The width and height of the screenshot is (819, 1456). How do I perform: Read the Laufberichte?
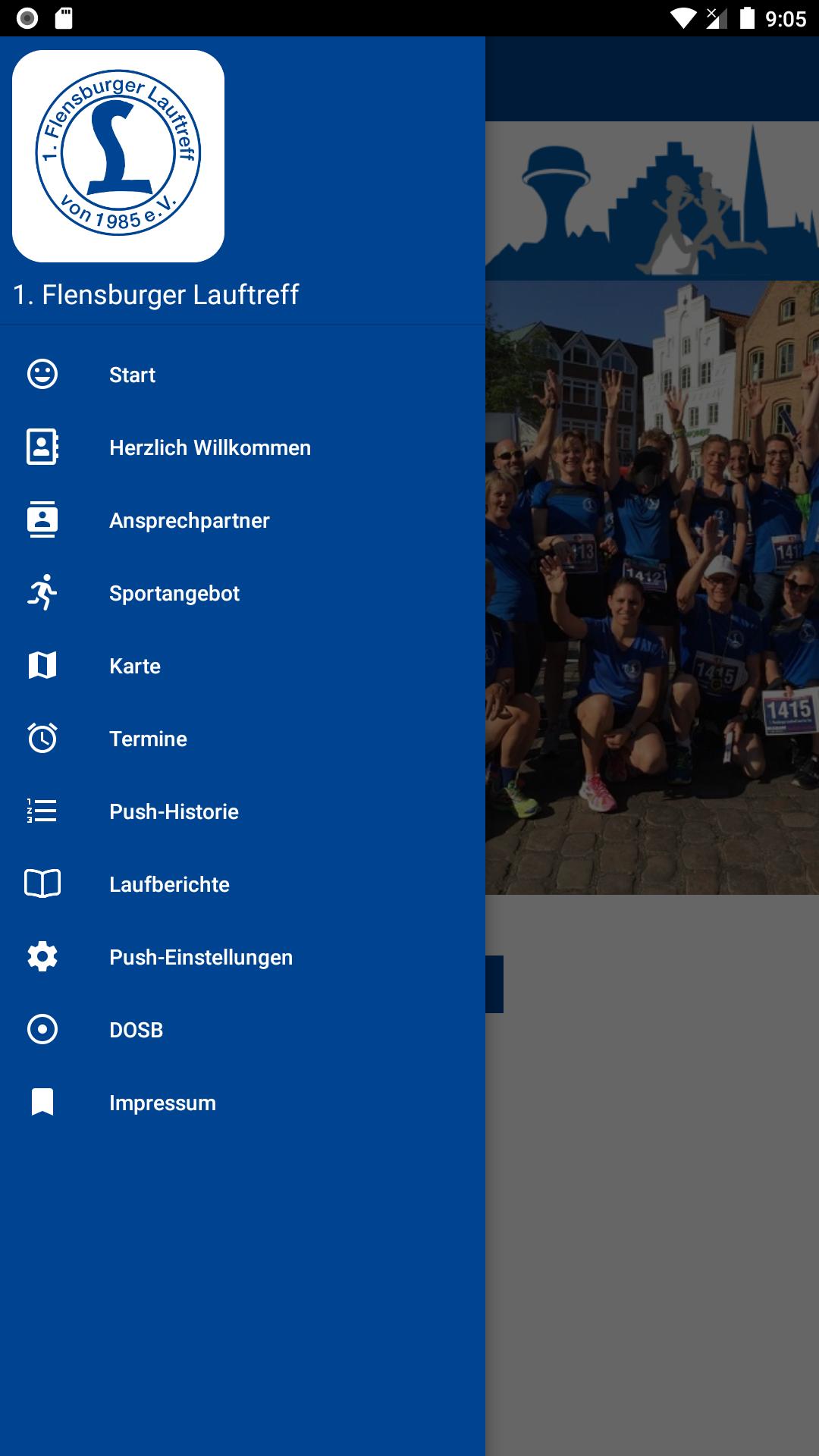coord(243,884)
